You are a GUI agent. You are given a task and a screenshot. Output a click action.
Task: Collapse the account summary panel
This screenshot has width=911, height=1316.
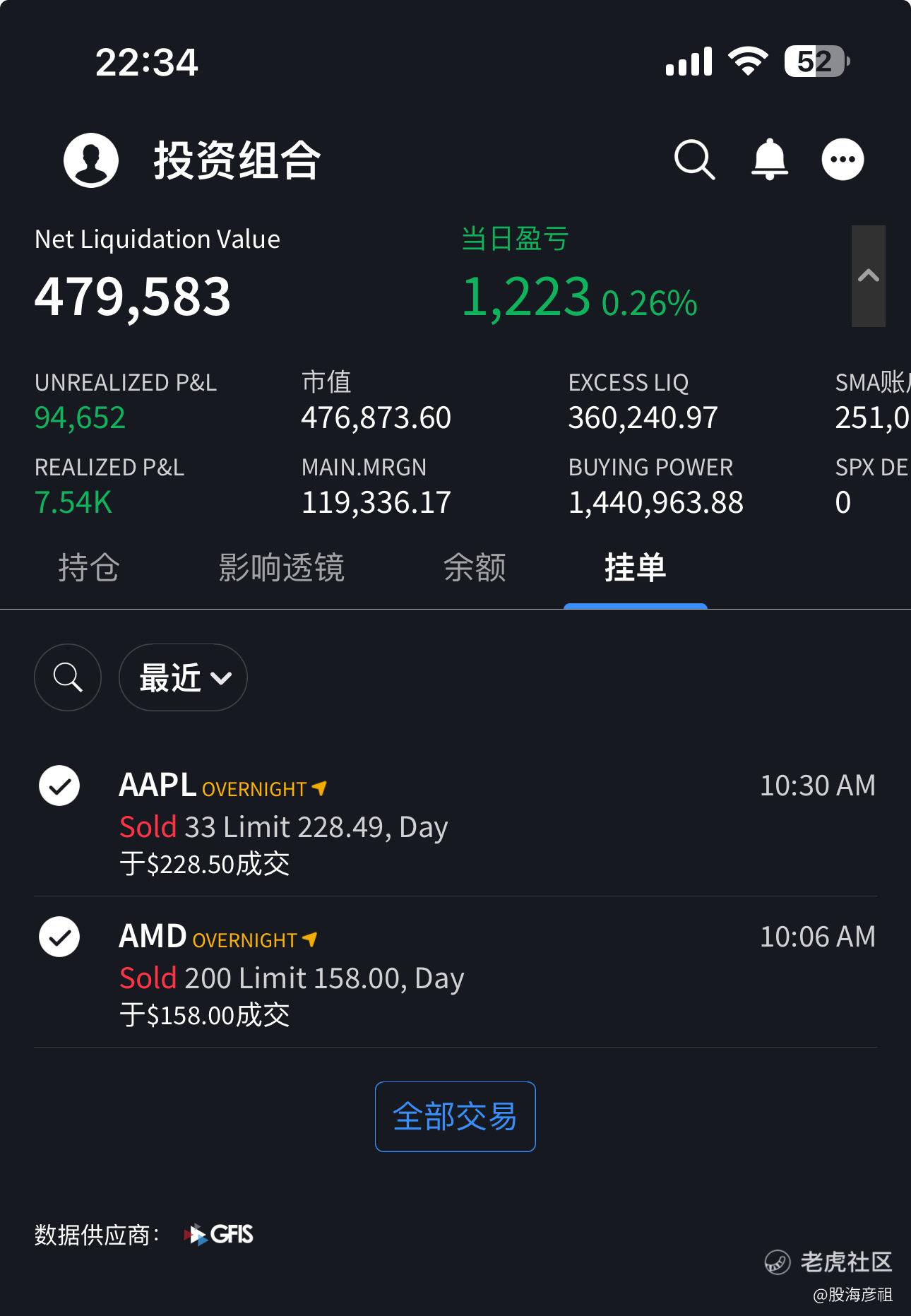click(868, 276)
